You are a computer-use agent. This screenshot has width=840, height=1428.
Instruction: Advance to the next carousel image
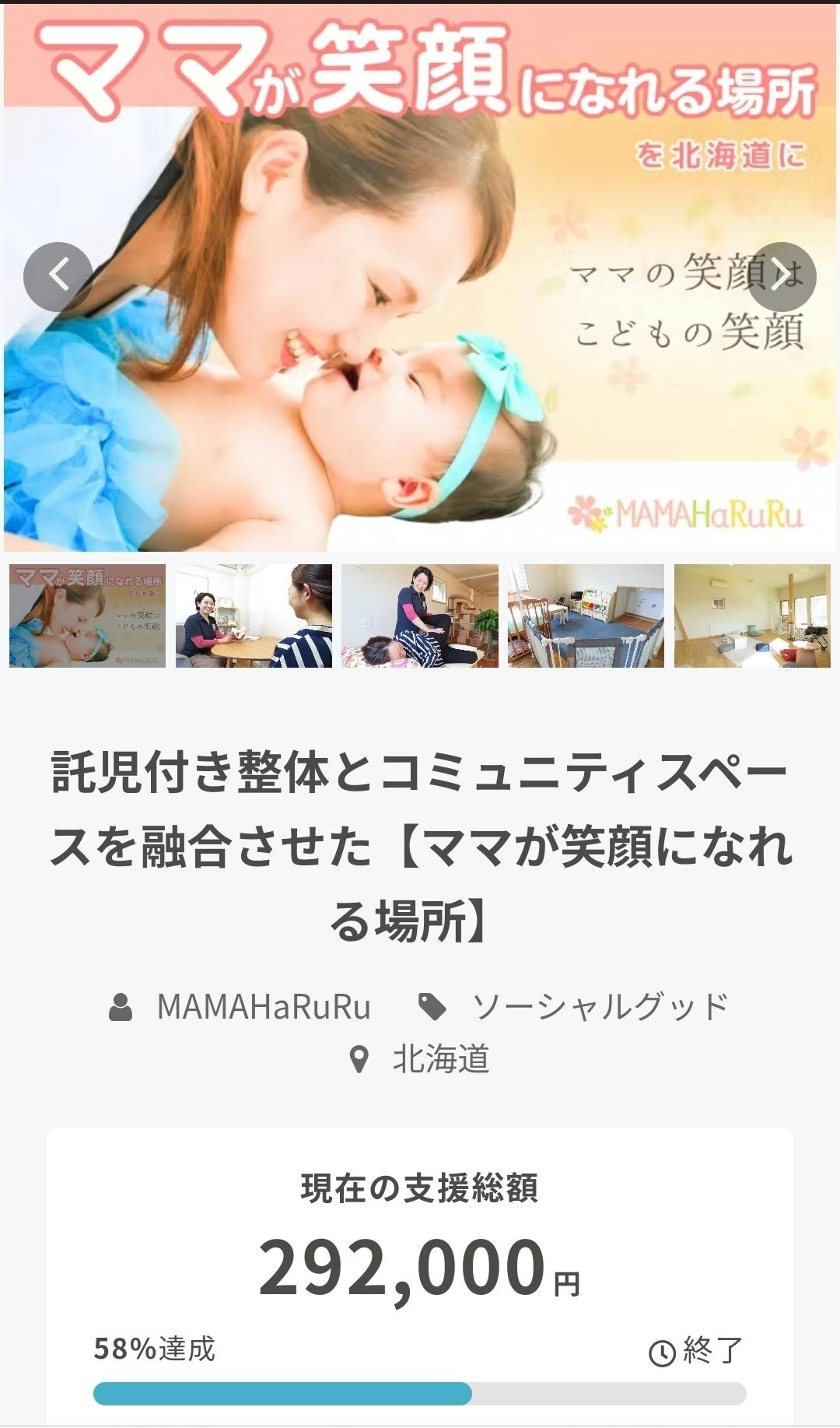(x=782, y=276)
